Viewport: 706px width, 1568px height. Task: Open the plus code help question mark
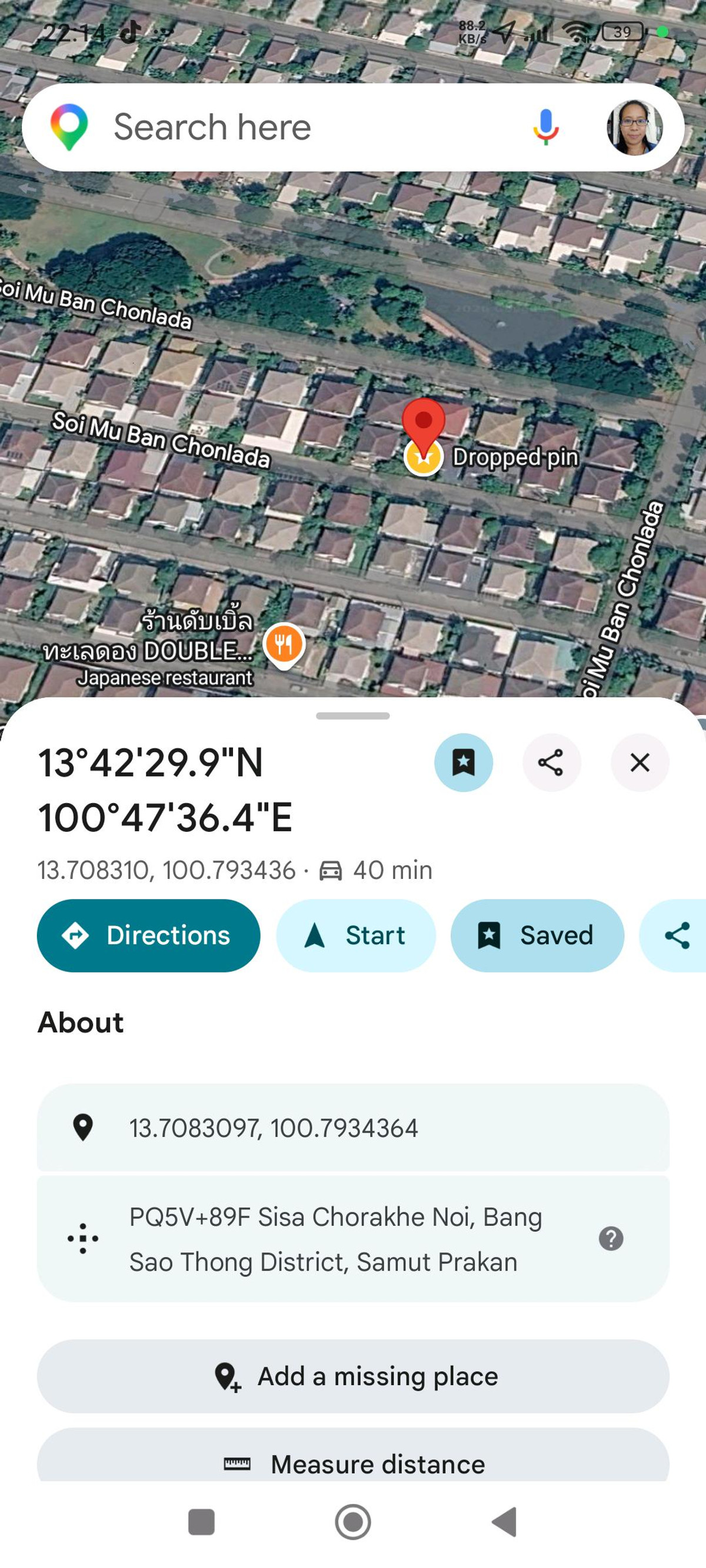point(611,1239)
